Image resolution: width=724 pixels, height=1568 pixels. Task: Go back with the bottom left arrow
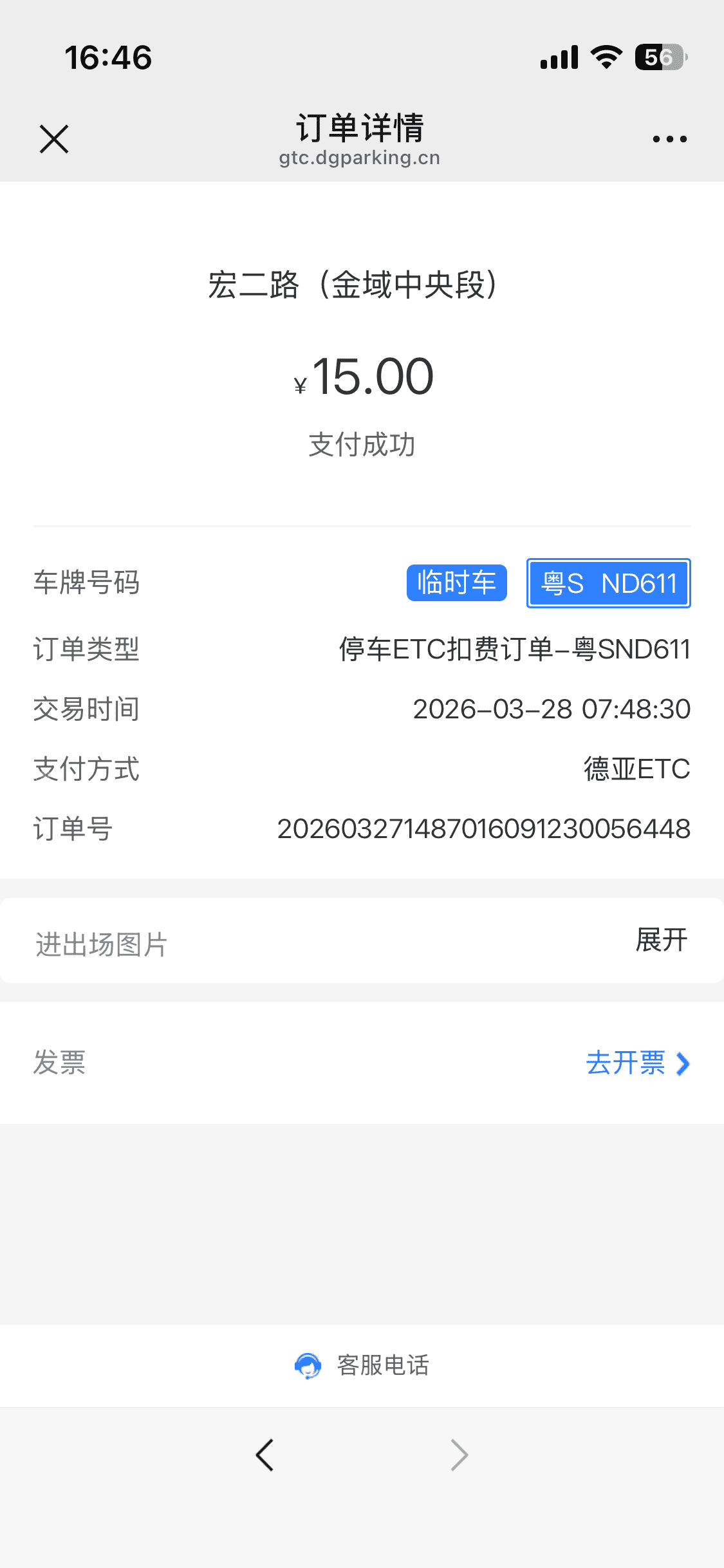265,1455
